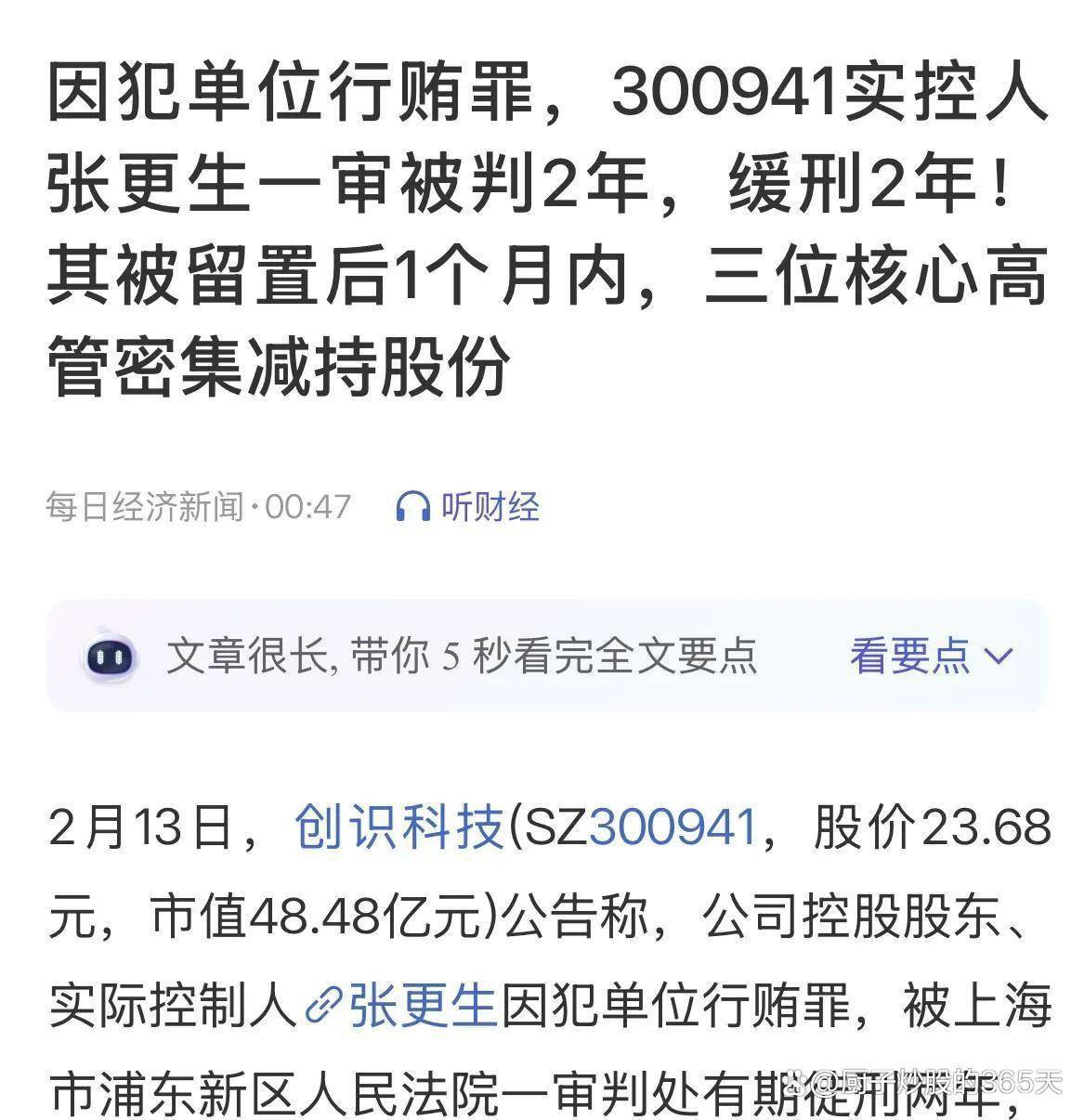This screenshot has height=1120, width=1084.
Task: Open the 张更生 linked name
Action: click(x=421, y=1005)
